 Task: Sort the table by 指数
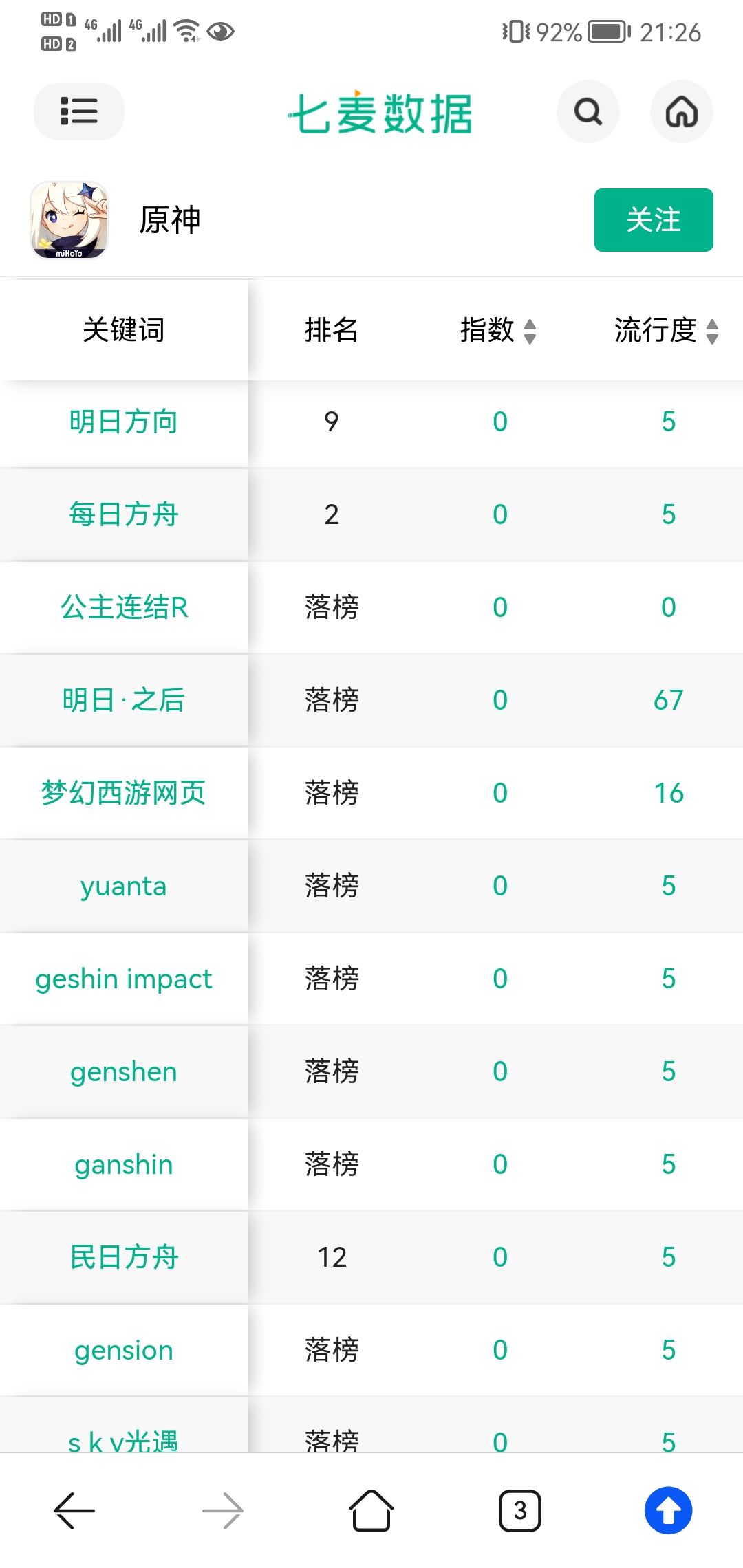click(498, 330)
